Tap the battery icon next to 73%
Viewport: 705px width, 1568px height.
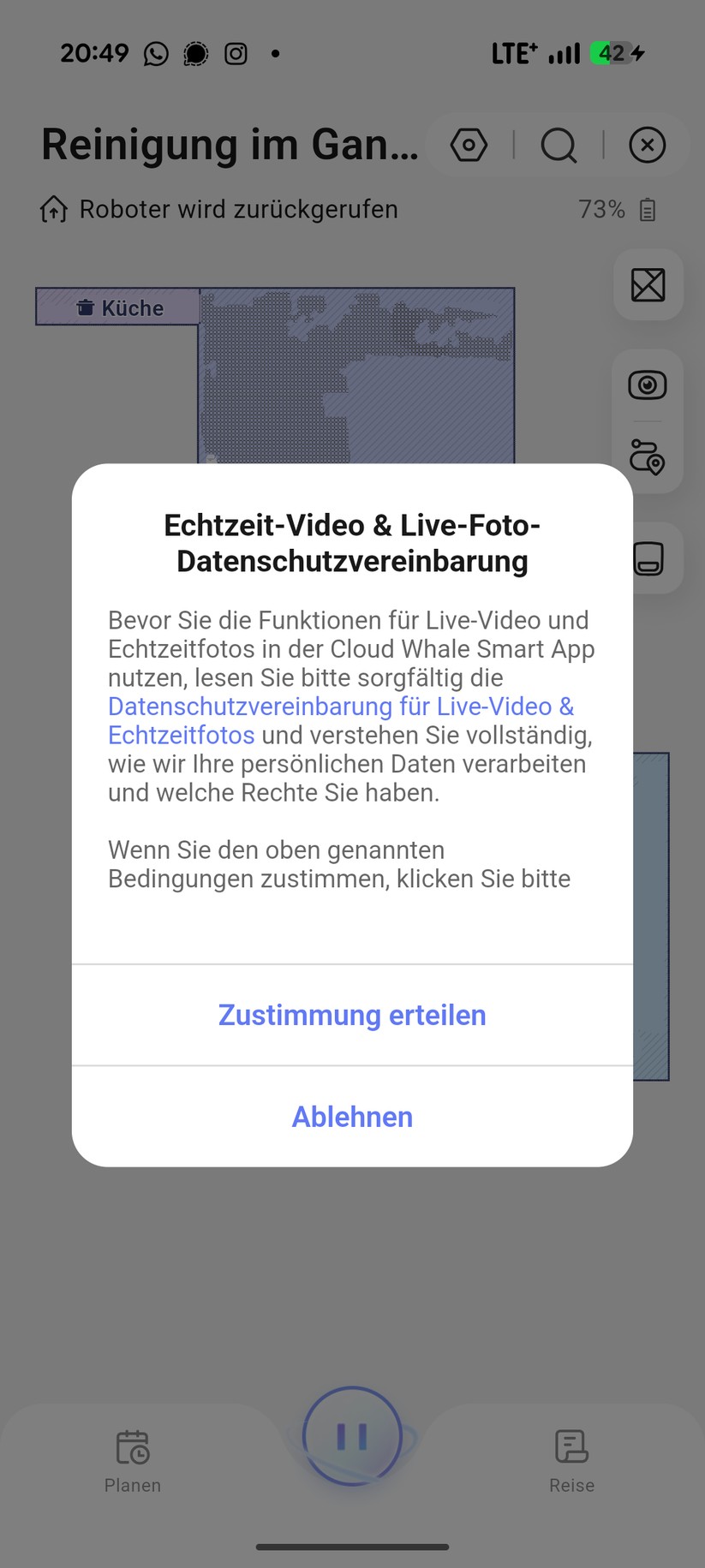648,208
